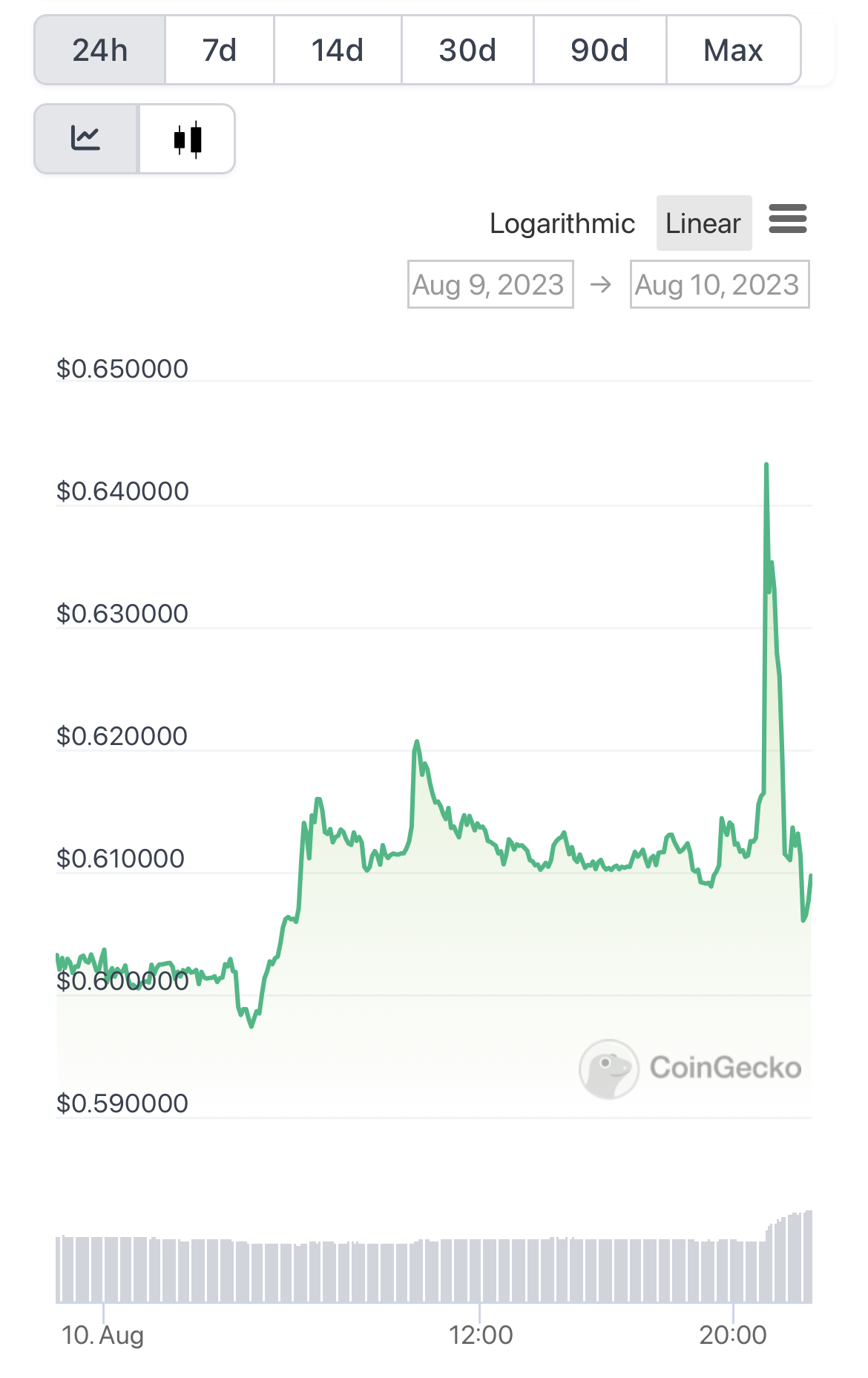868x1378 pixels.
Task: Edit the Aug 10, 2023 end date
Action: [x=719, y=284]
